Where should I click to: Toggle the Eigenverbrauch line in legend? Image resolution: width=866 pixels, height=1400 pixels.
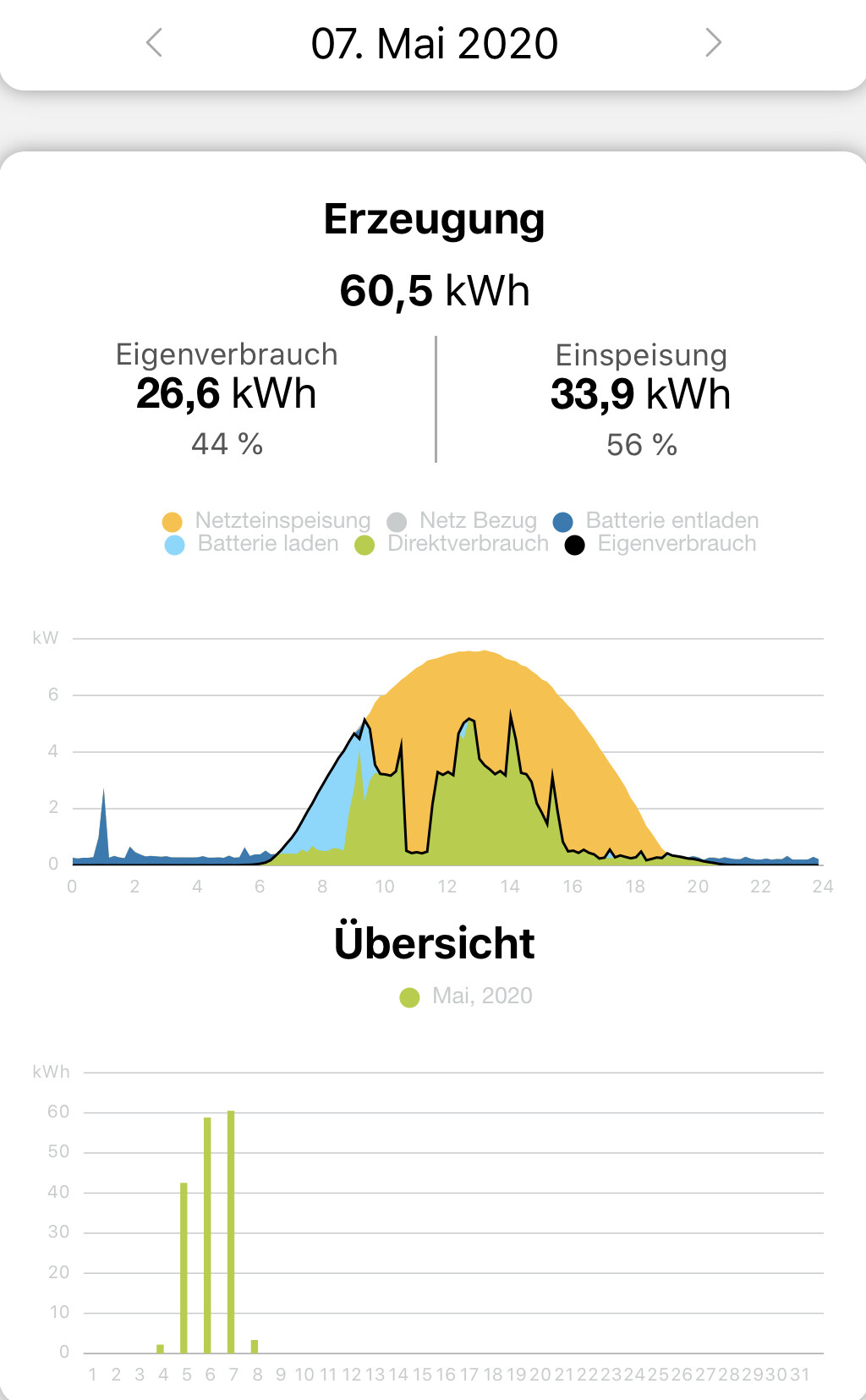[660, 544]
